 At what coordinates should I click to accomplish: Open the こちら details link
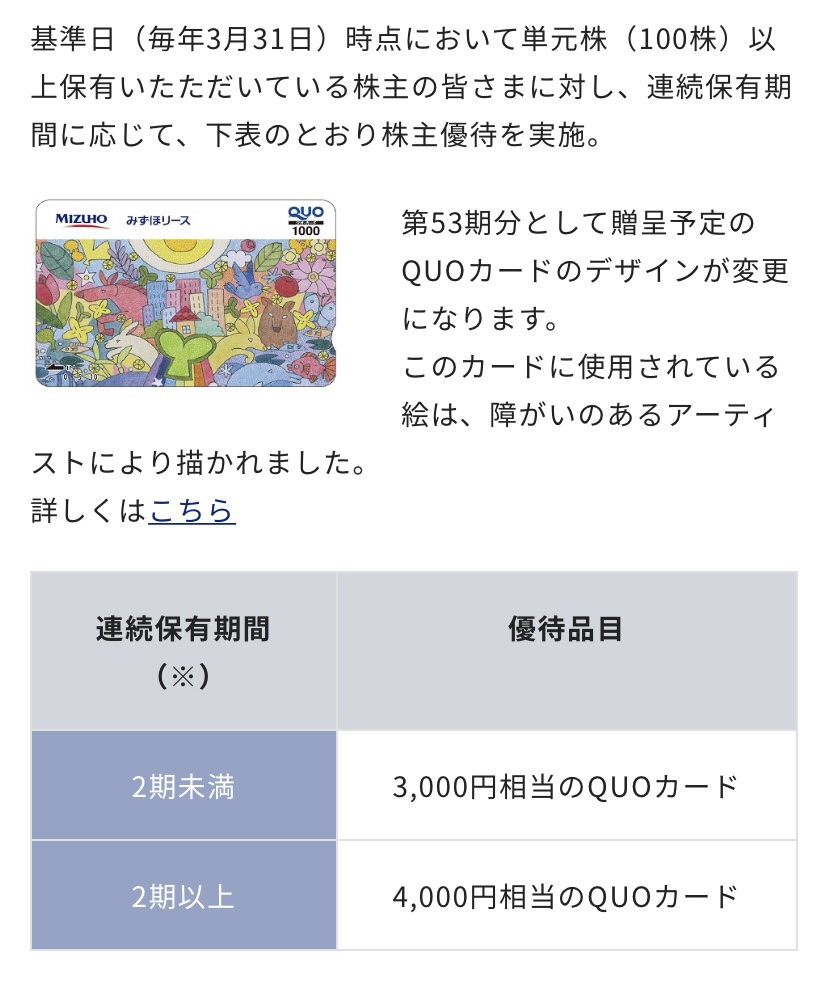pyautogui.click(x=191, y=511)
